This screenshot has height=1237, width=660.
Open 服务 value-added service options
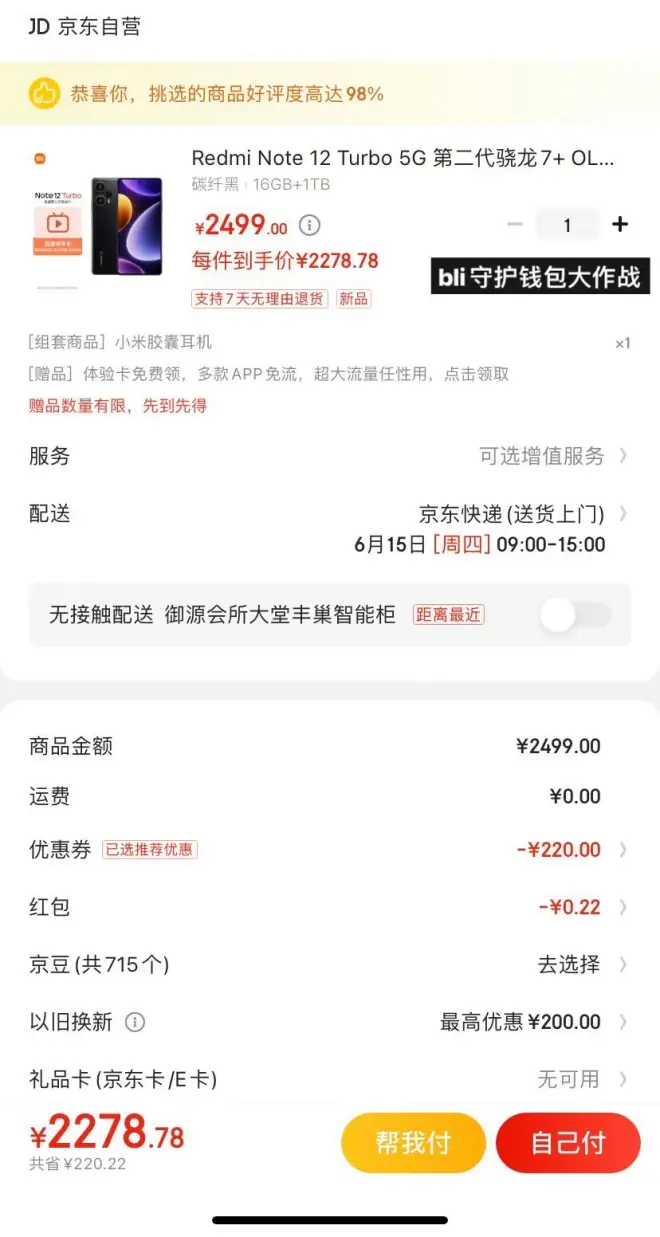550,456
